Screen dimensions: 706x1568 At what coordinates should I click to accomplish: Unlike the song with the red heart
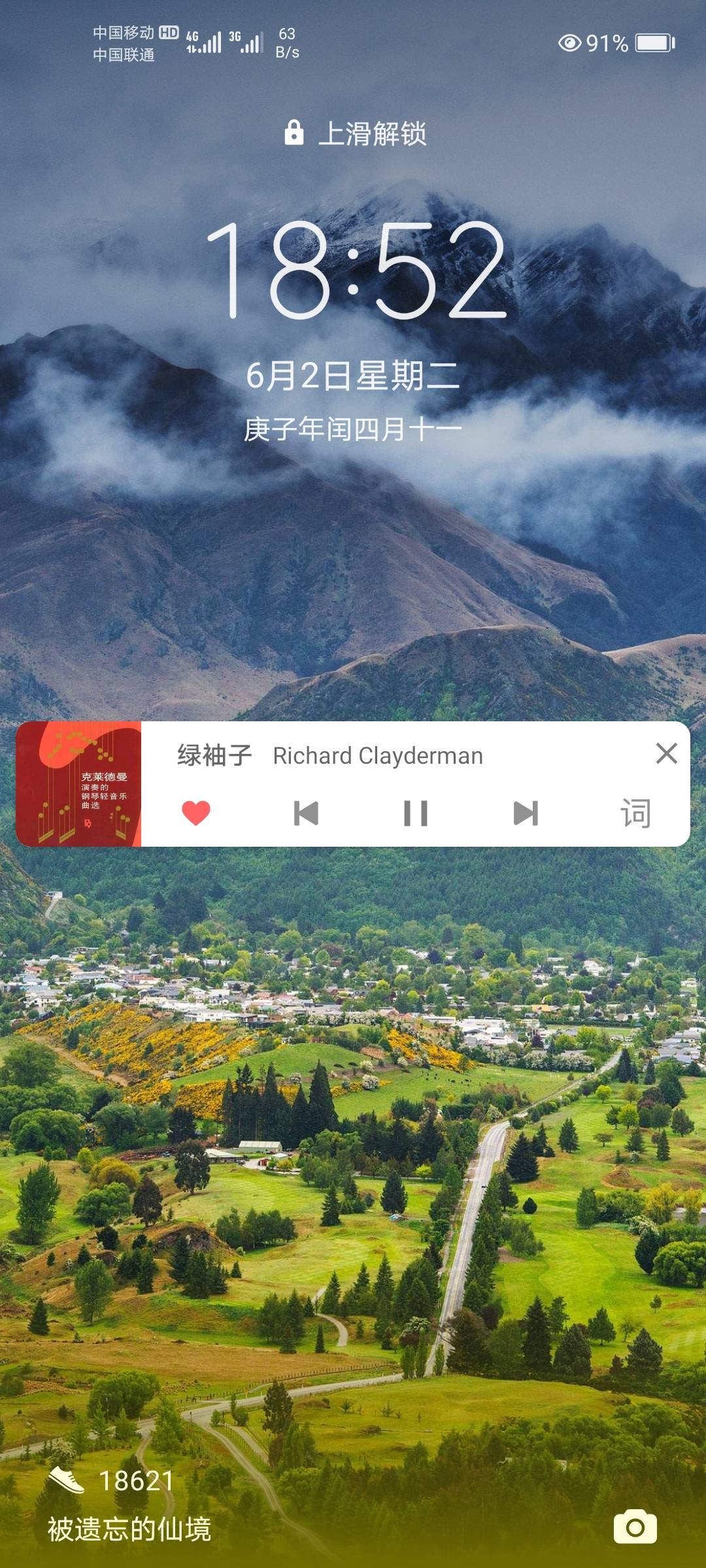tap(195, 813)
